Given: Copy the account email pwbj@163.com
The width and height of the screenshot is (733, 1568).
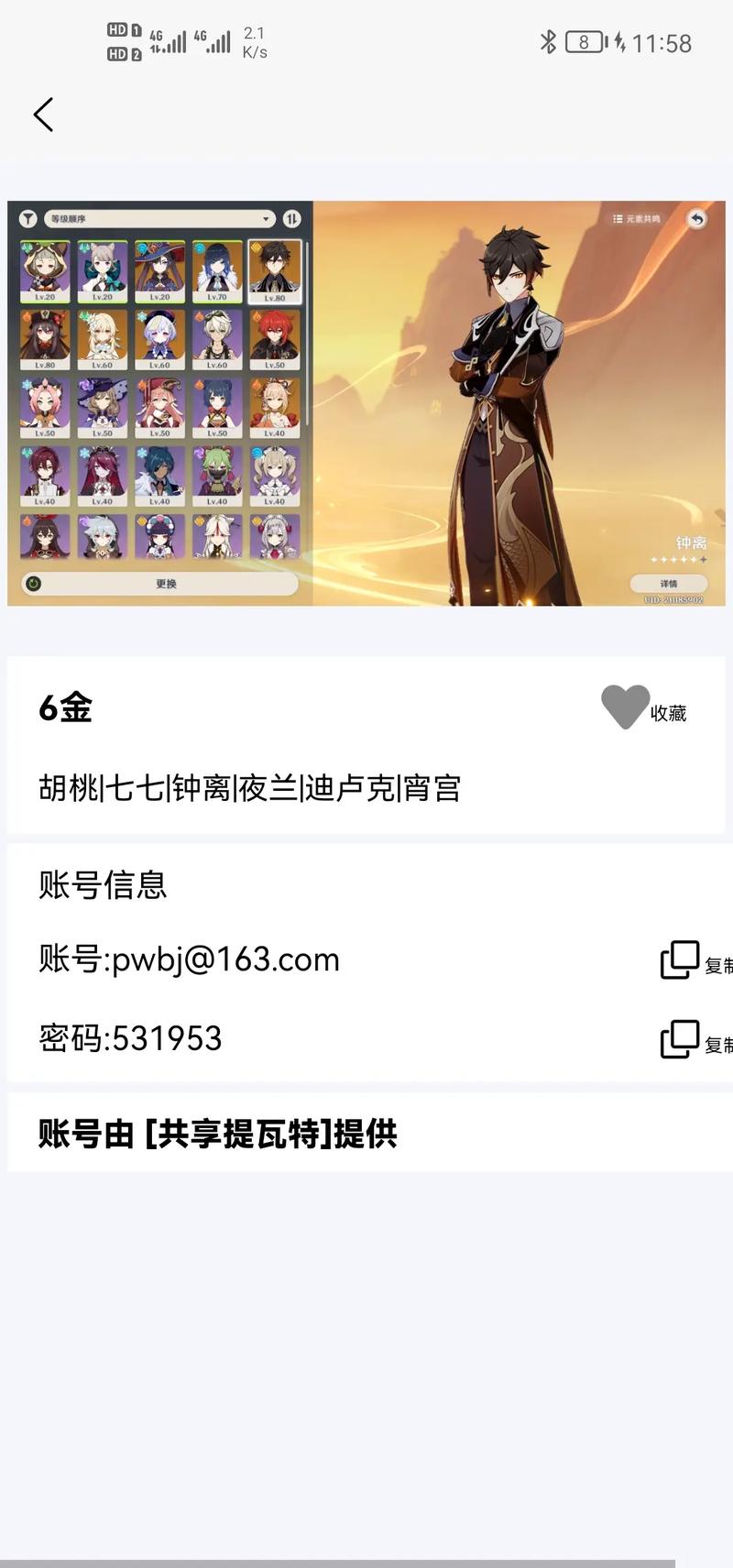Looking at the screenshot, I should [x=681, y=960].
